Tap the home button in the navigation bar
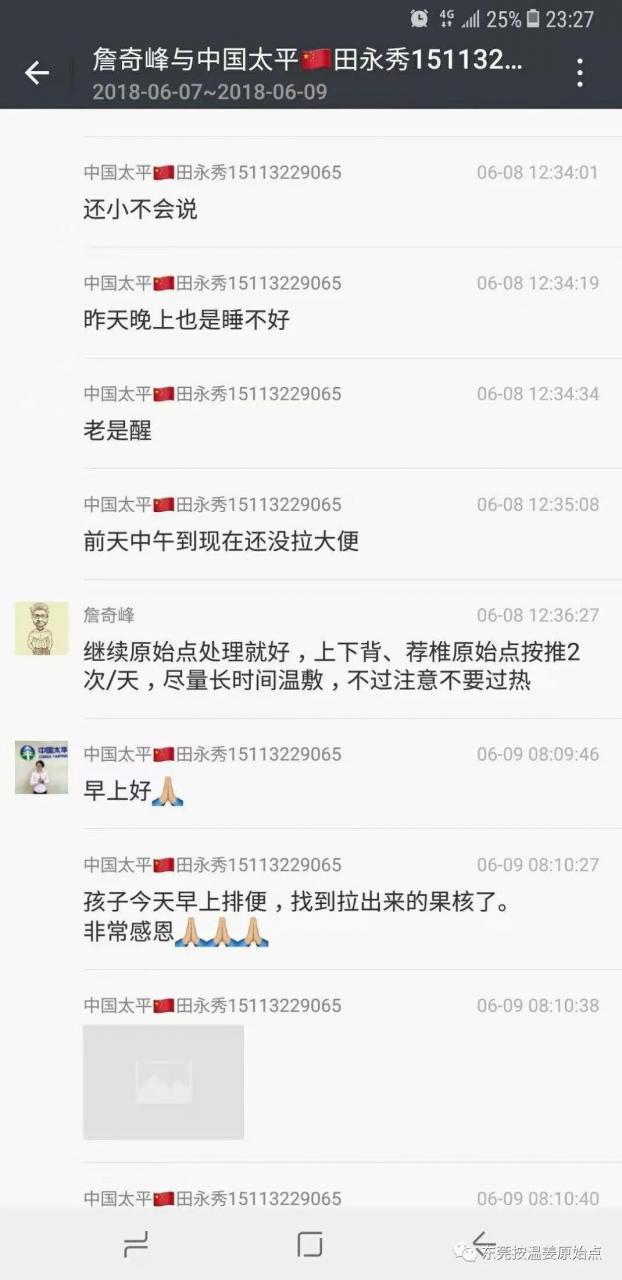 (x=310, y=1244)
